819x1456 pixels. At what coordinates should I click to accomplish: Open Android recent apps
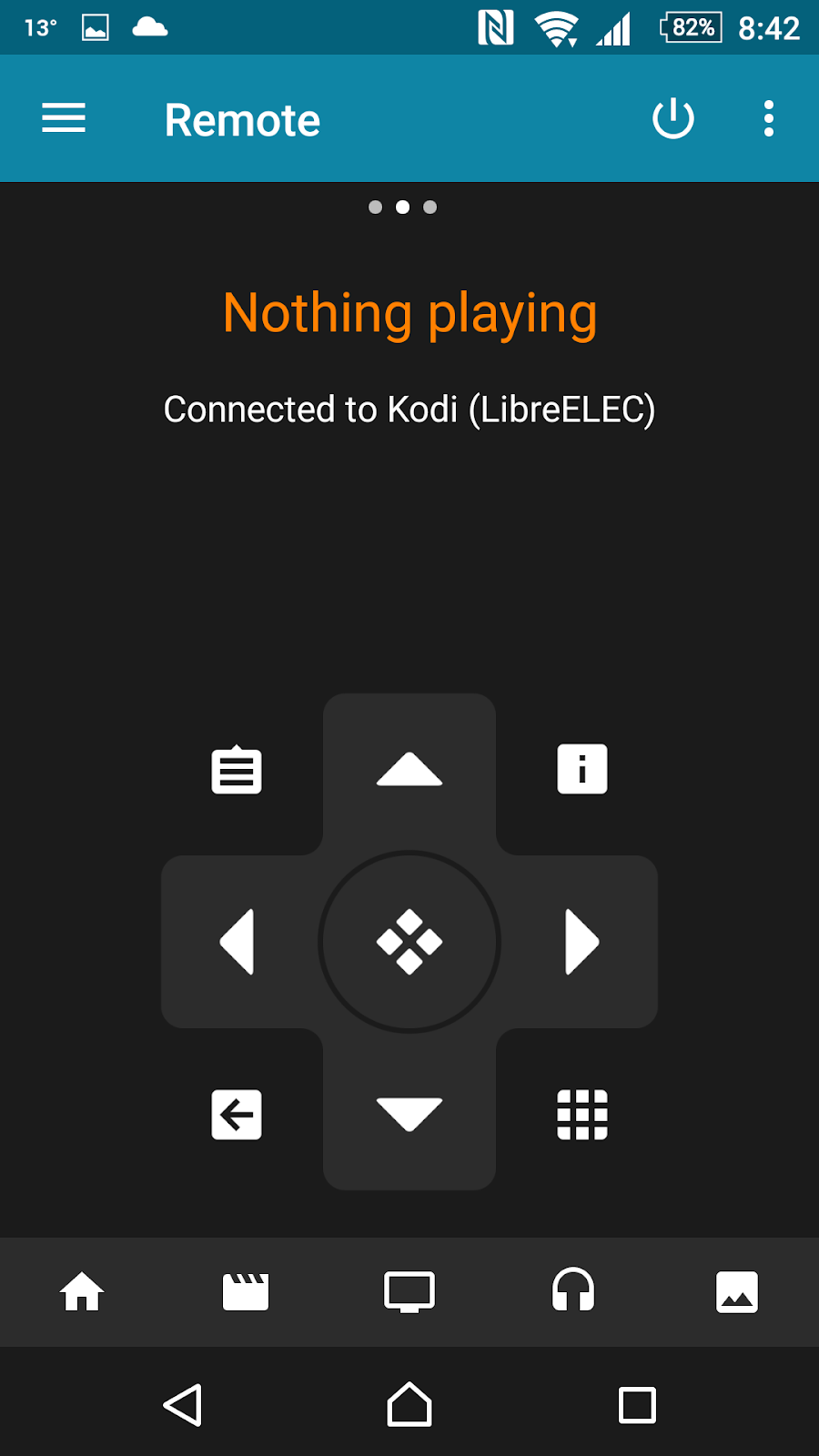point(637,1405)
